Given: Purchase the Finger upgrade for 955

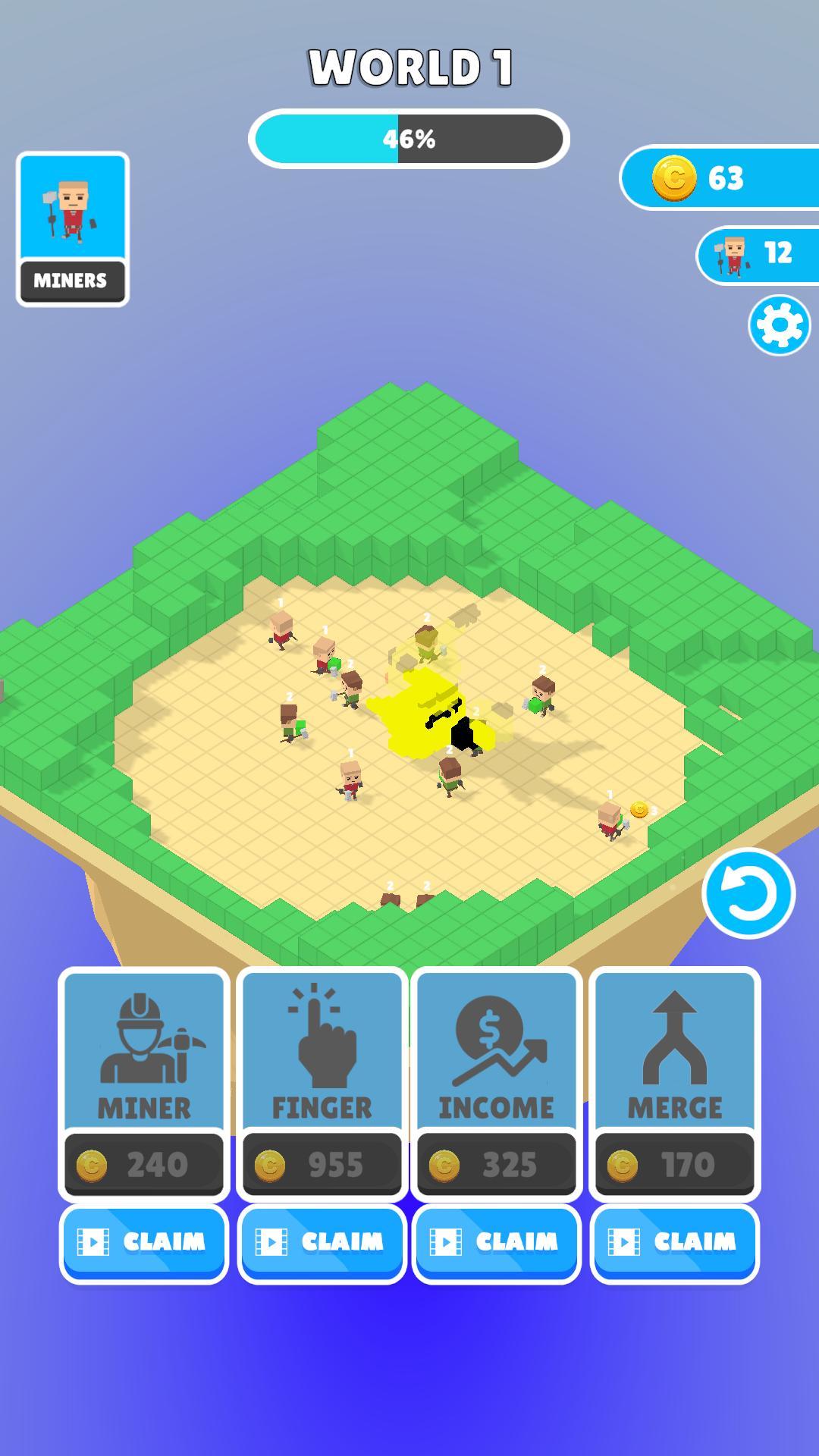Looking at the screenshot, I should coord(322,1083).
